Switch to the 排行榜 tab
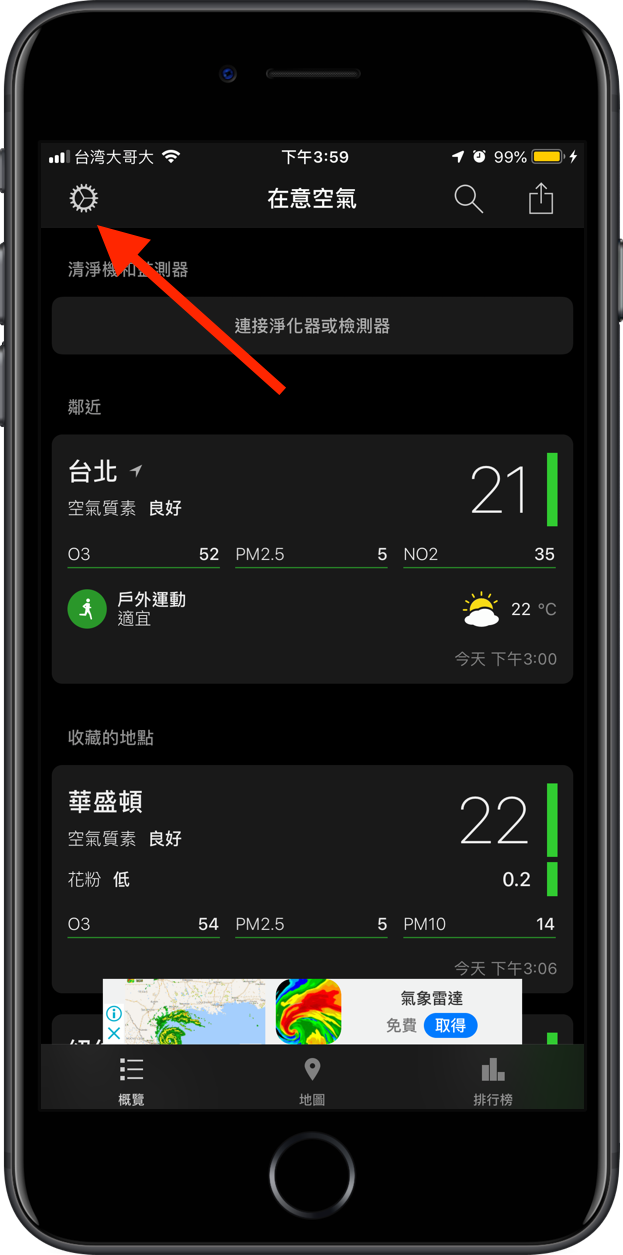Viewport: 623px width, 1255px height. coord(493,1080)
